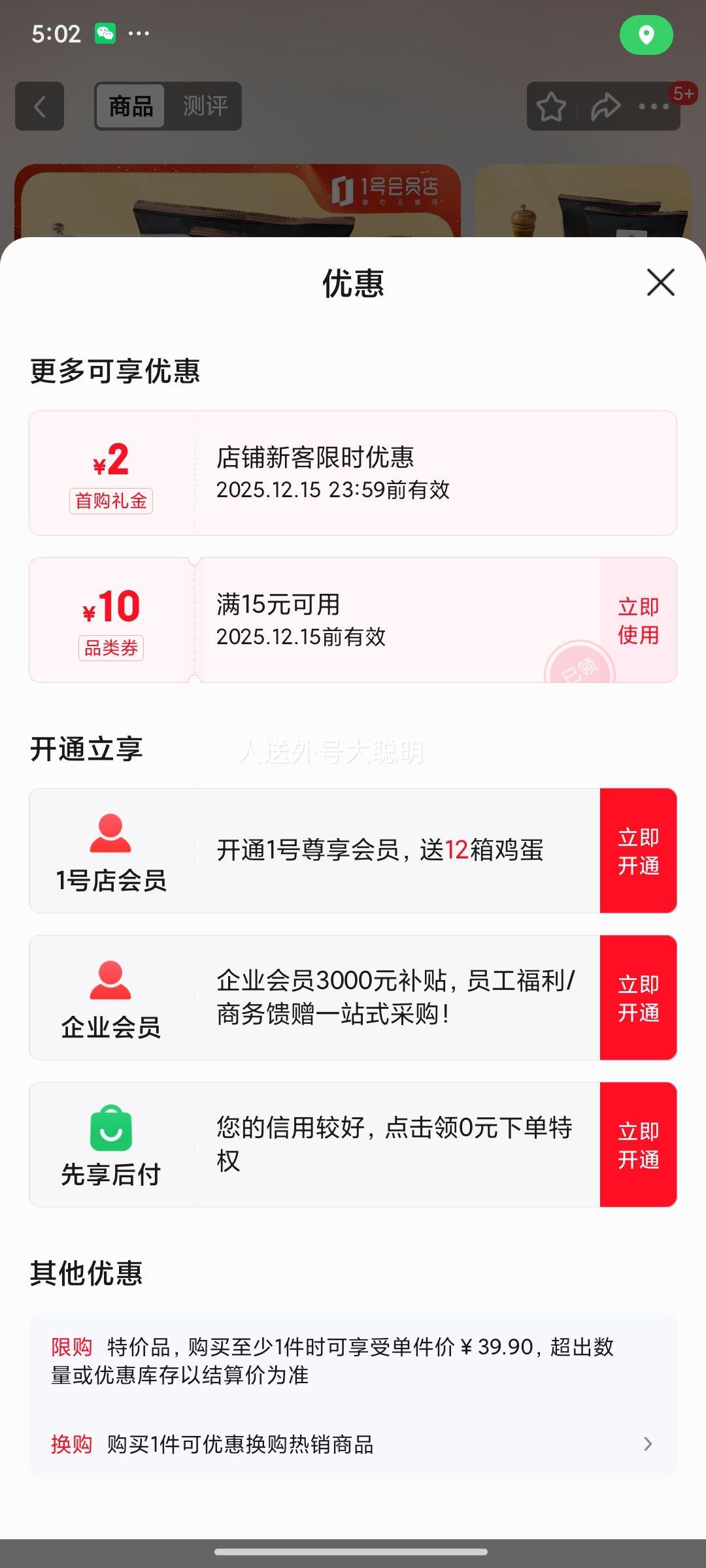This screenshot has width=706, height=1568.
Task: Open the ¥2 首购礼金 new customer coupon
Action: tap(352, 473)
